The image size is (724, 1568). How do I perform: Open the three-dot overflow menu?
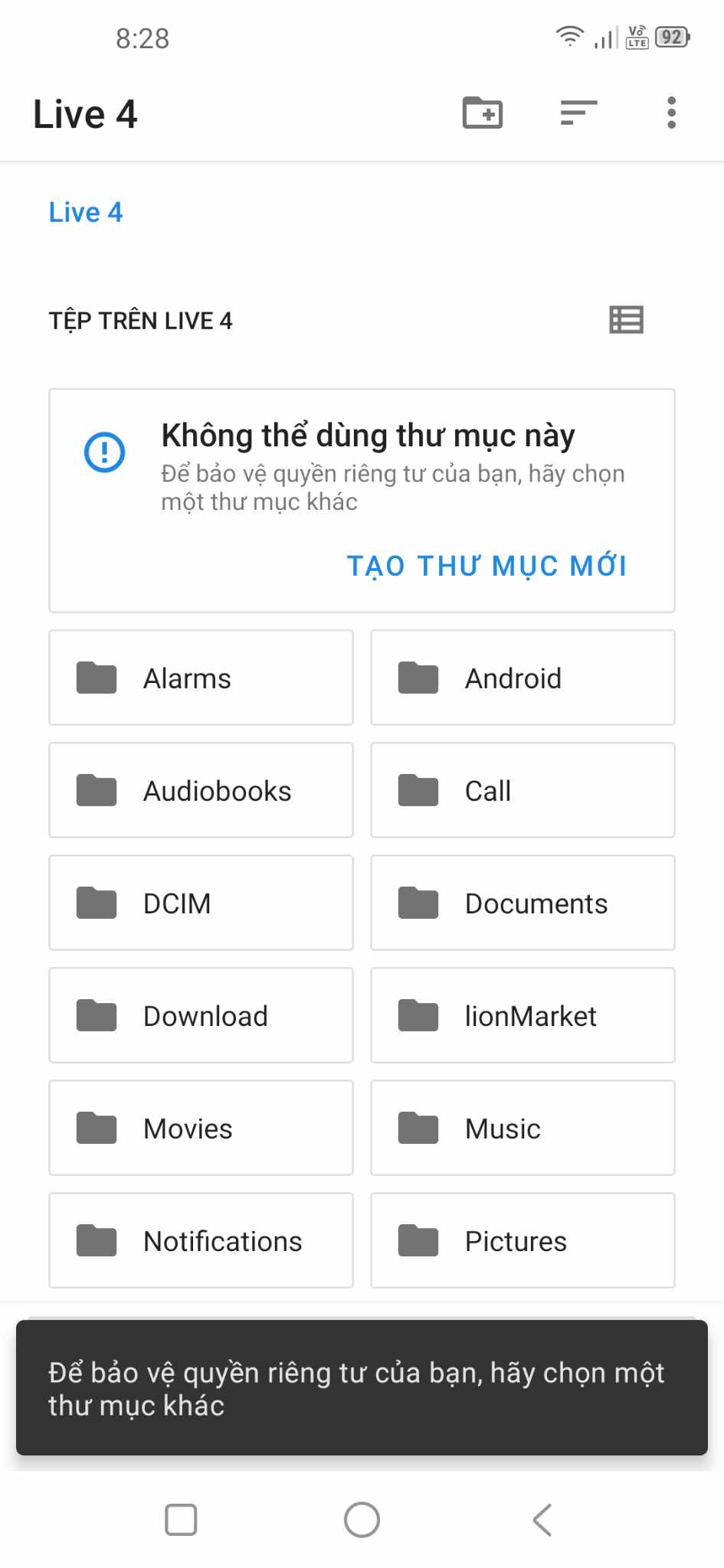[671, 113]
